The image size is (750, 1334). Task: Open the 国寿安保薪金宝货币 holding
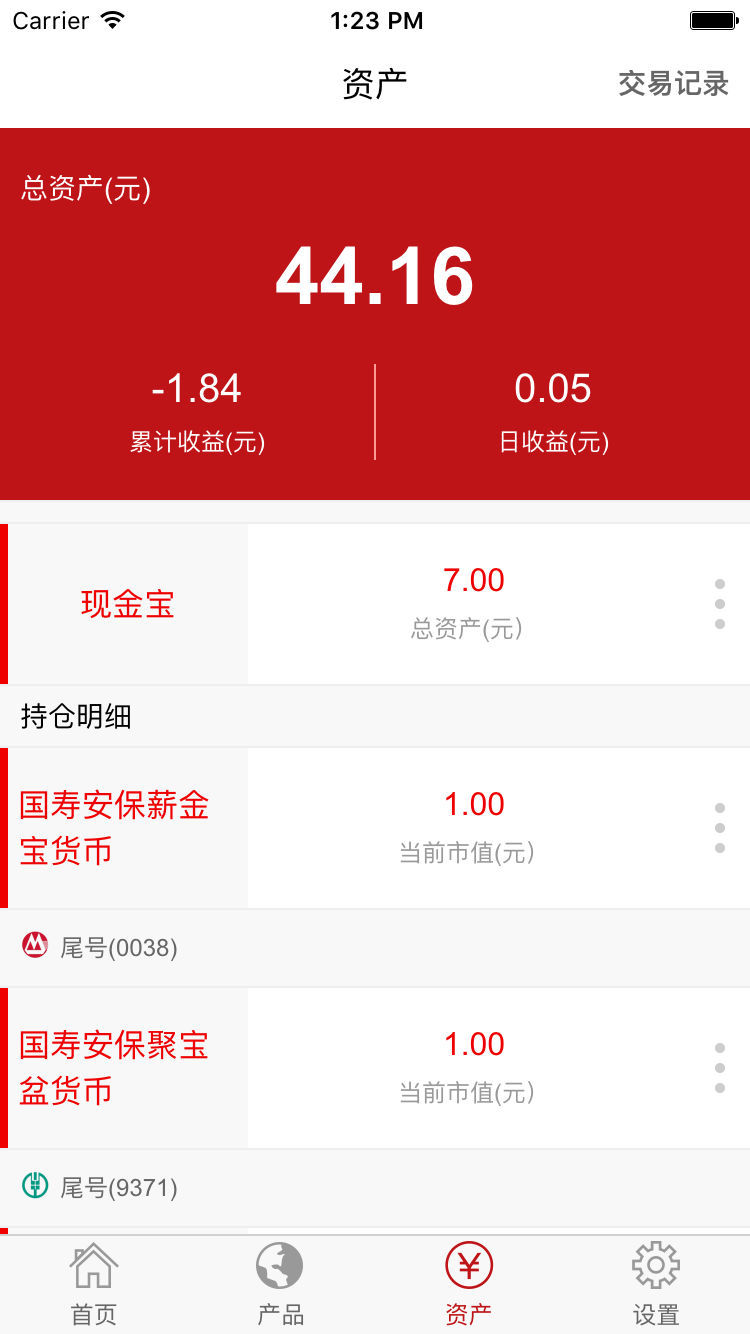click(115, 828)
